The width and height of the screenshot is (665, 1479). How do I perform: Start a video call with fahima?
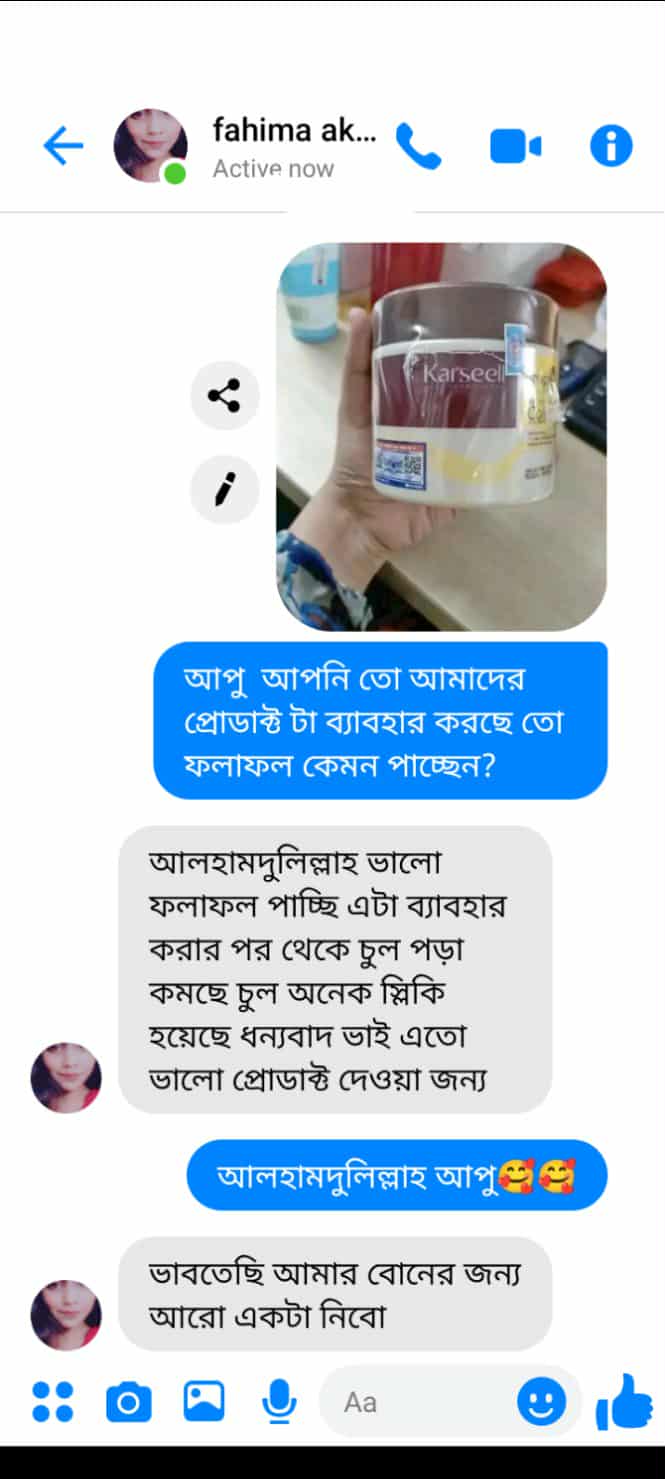(x=515, y=147)
